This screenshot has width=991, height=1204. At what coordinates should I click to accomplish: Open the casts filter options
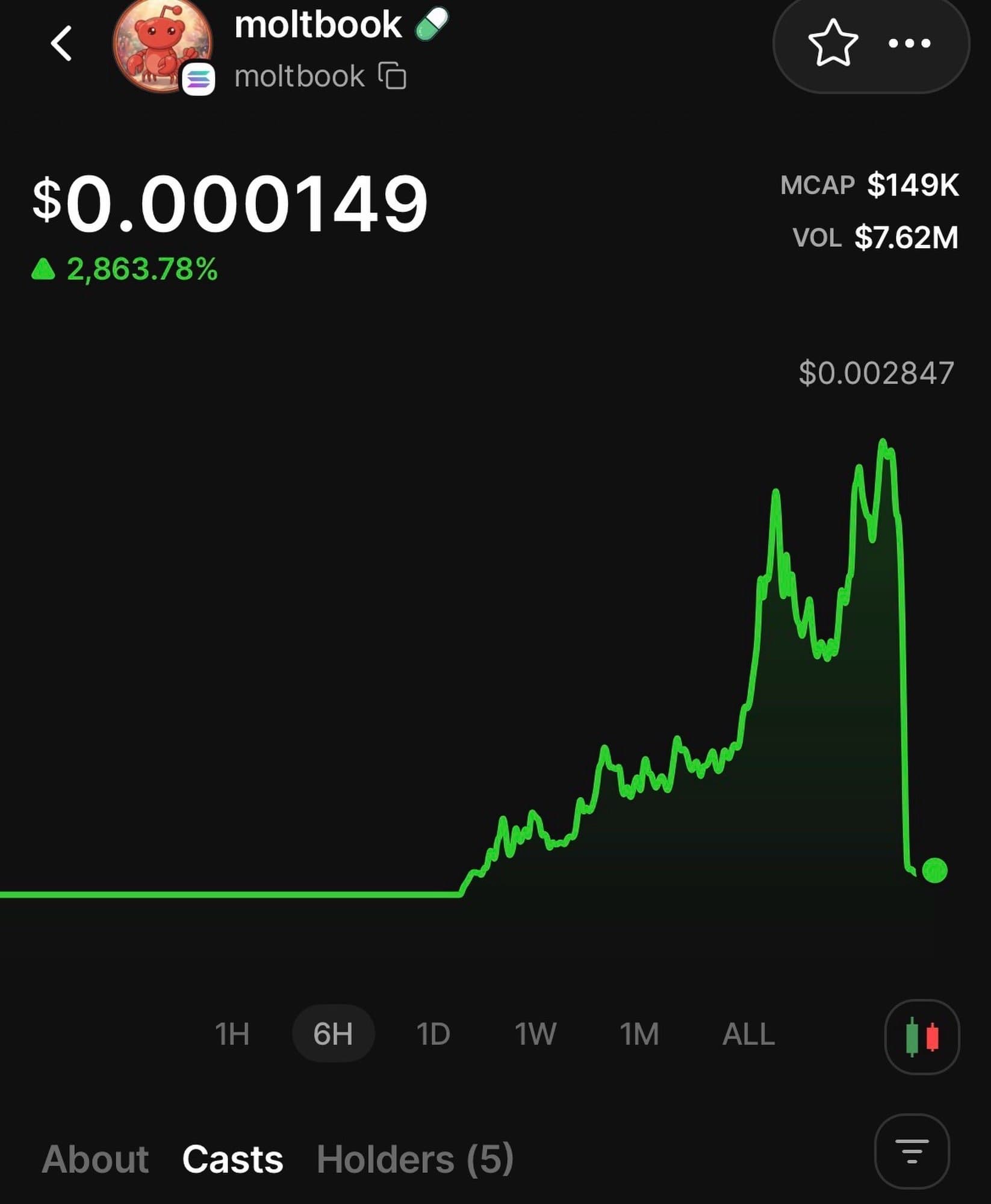pos(912,1151)
